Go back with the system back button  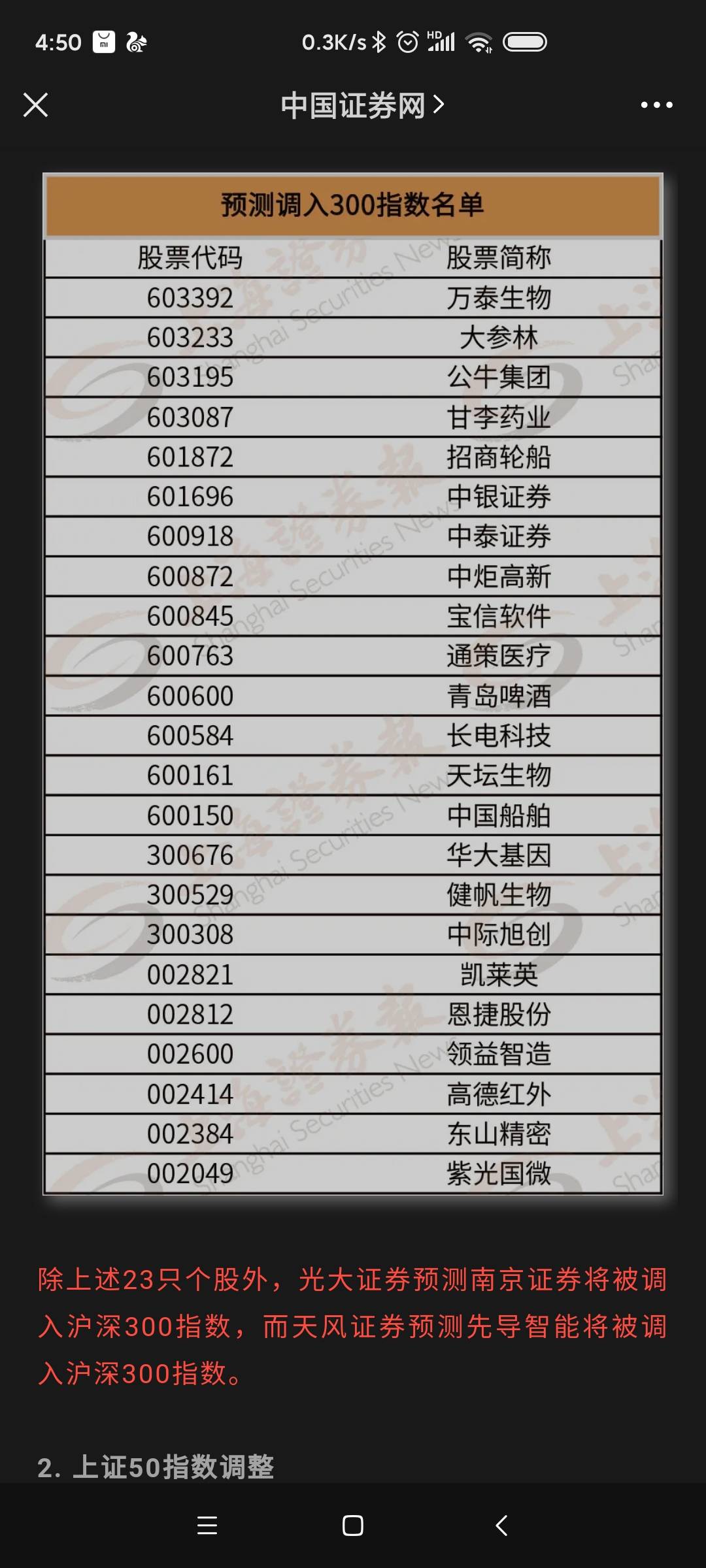pyautogui.click(x=501, y=1526)
